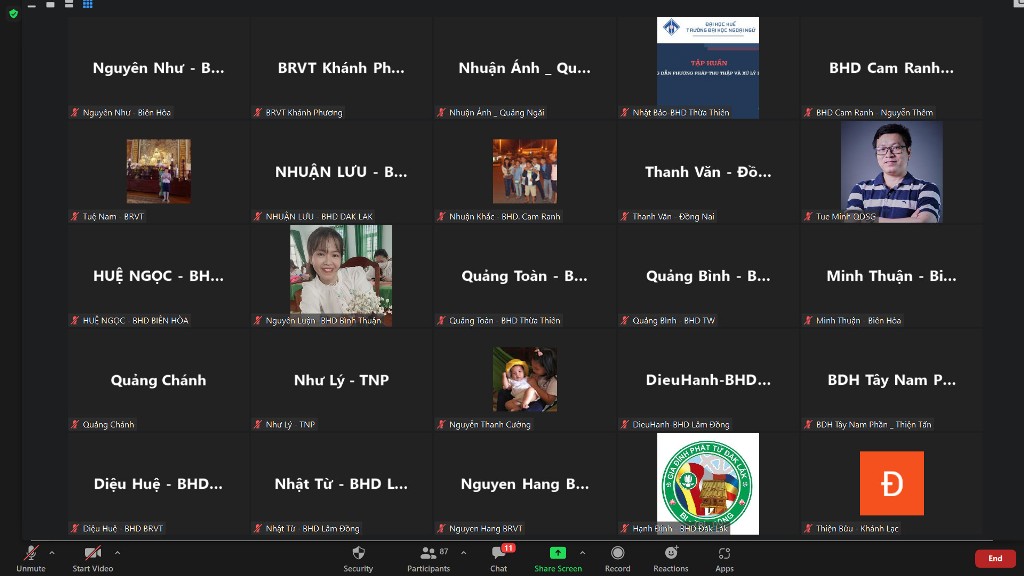Expand share options arrow beside Share Screen
The image size is (1024, 576).
[x=583, y=553]
